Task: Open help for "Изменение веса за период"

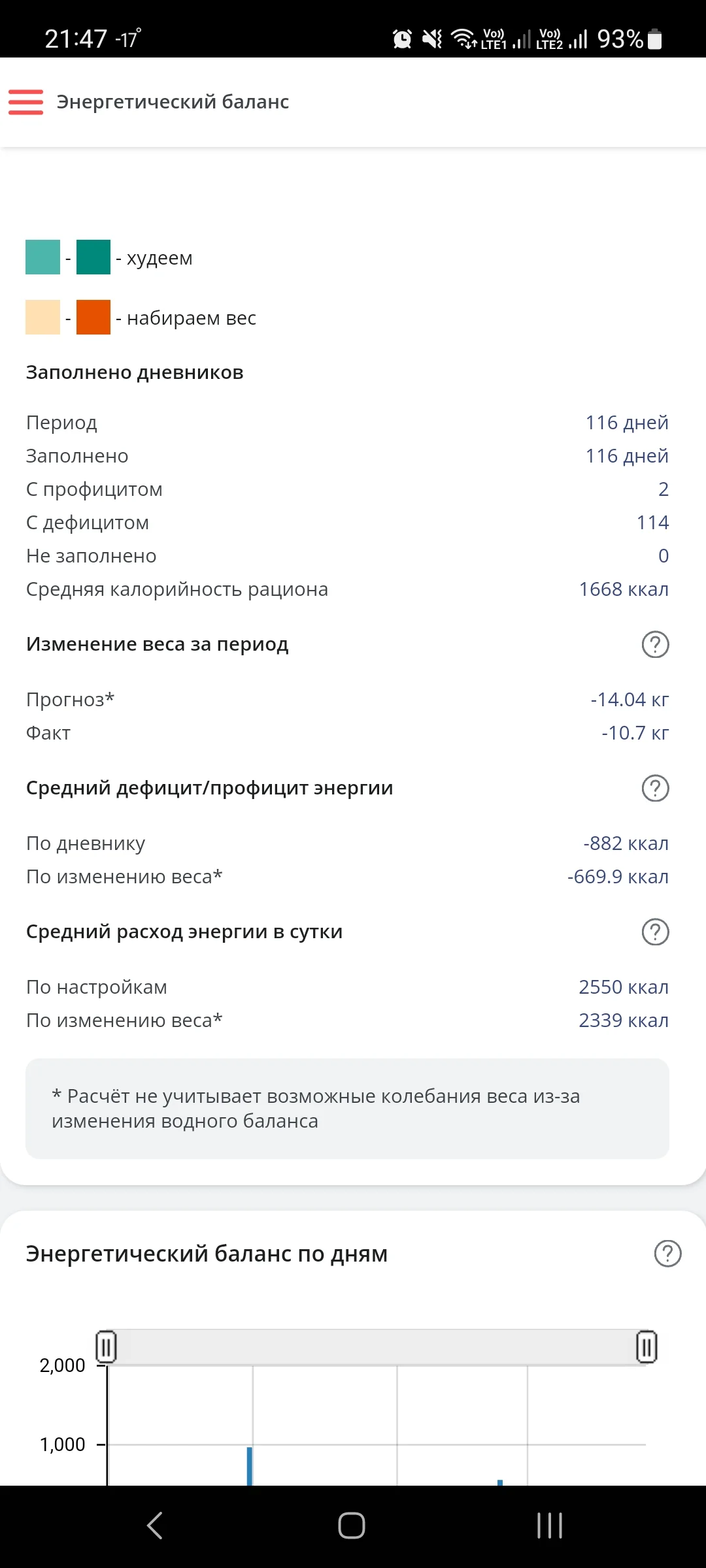Action: 656,645
